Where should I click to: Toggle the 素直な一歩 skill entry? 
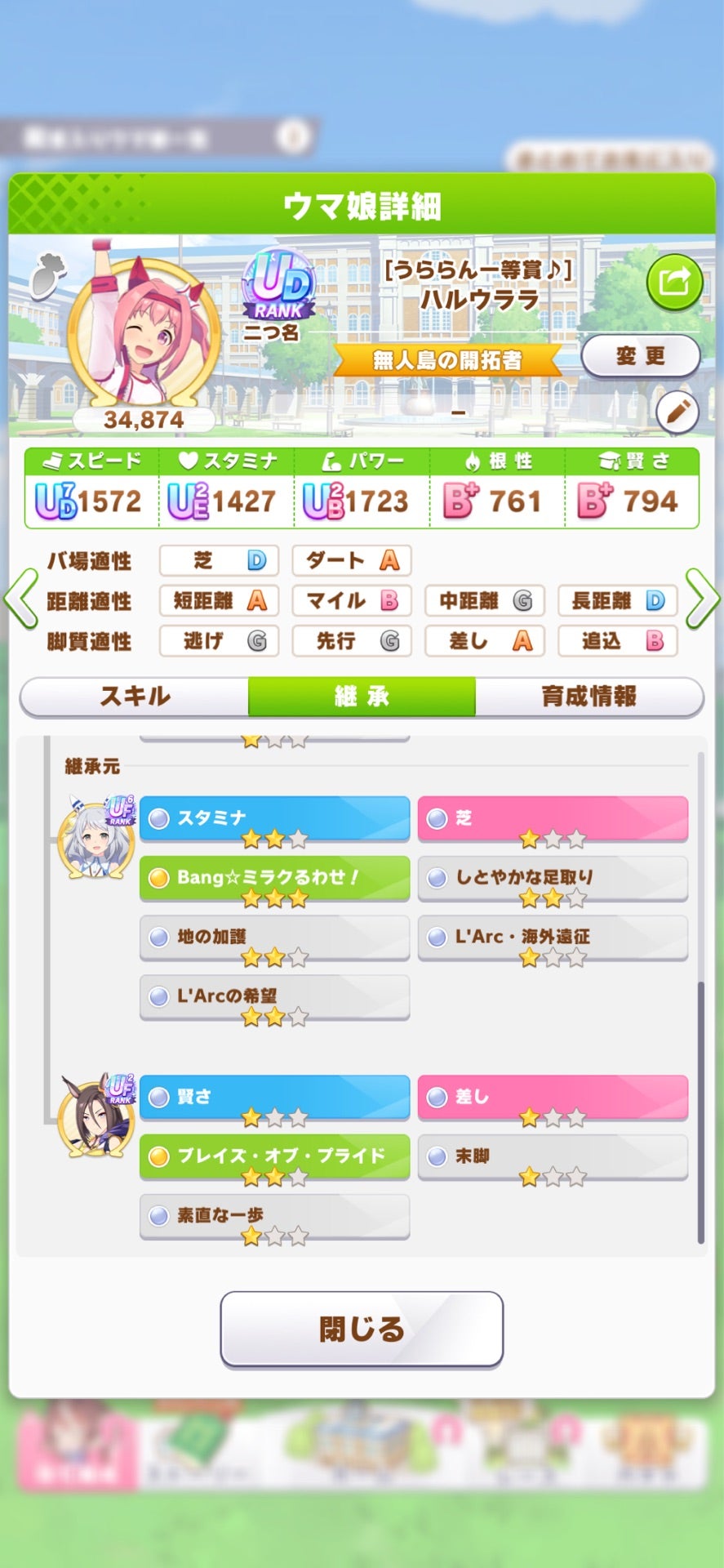click(273, 1216)
